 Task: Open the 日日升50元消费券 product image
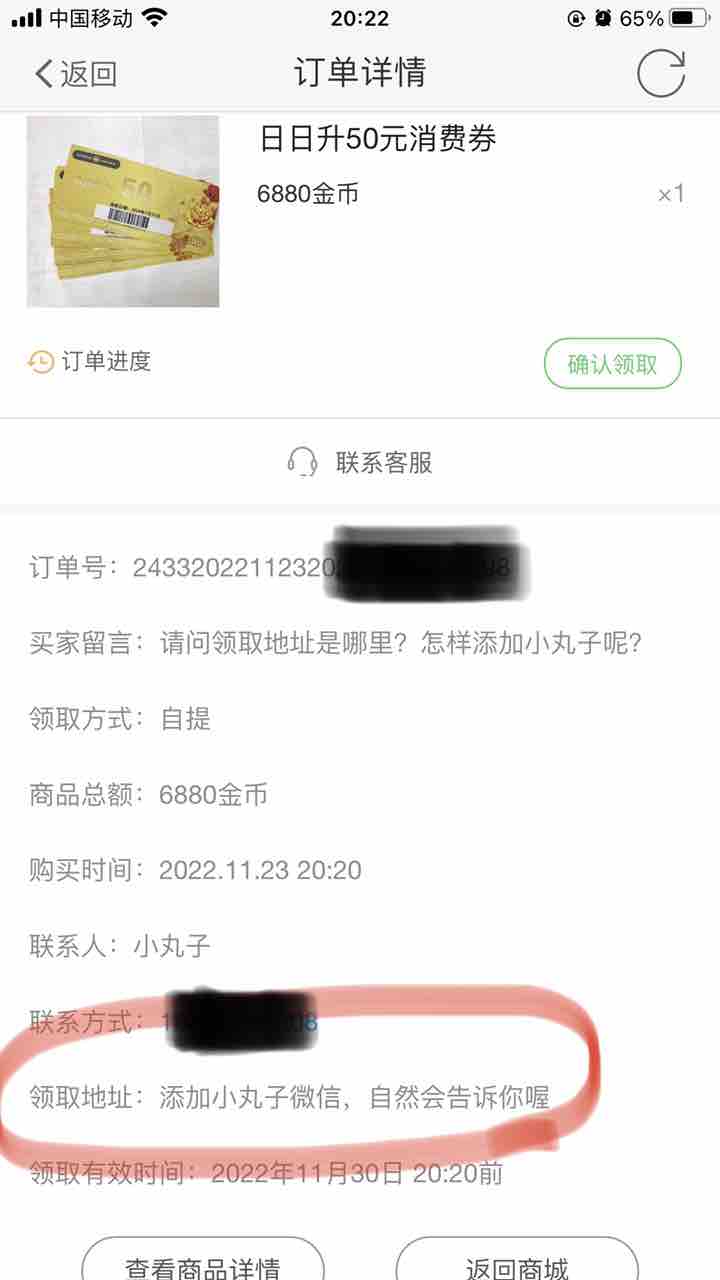[123, 211]
